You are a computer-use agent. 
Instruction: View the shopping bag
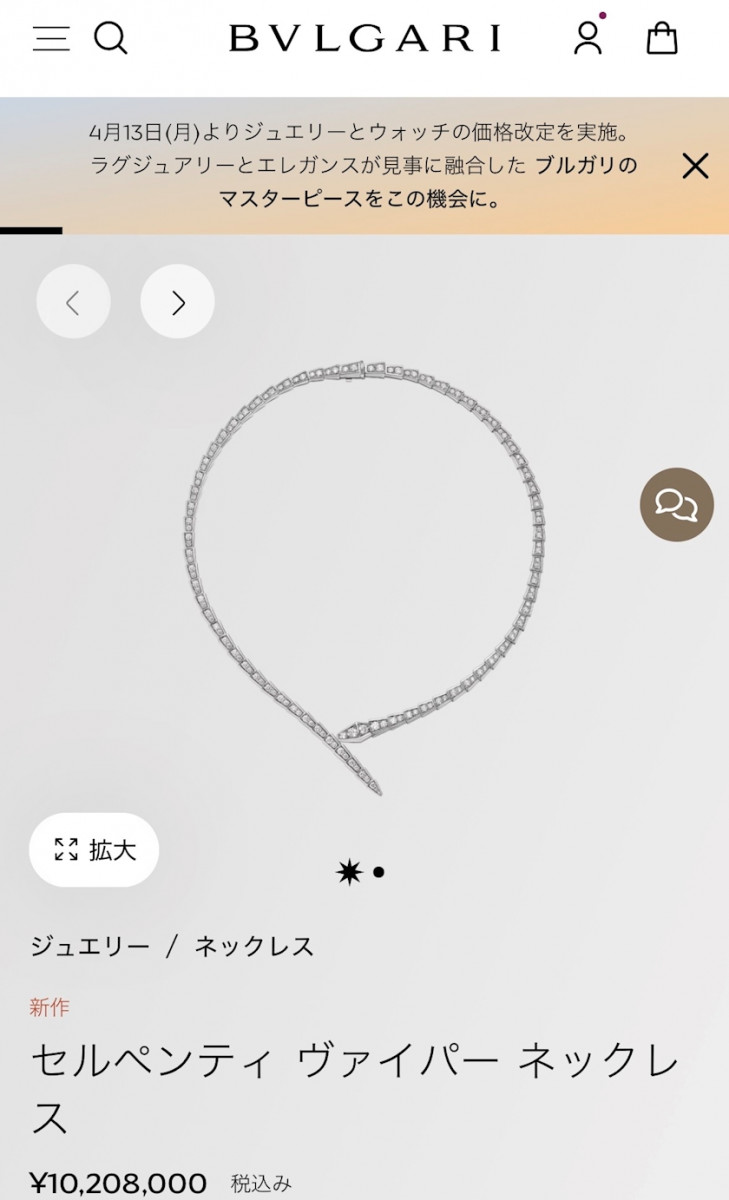coord(661,39)
